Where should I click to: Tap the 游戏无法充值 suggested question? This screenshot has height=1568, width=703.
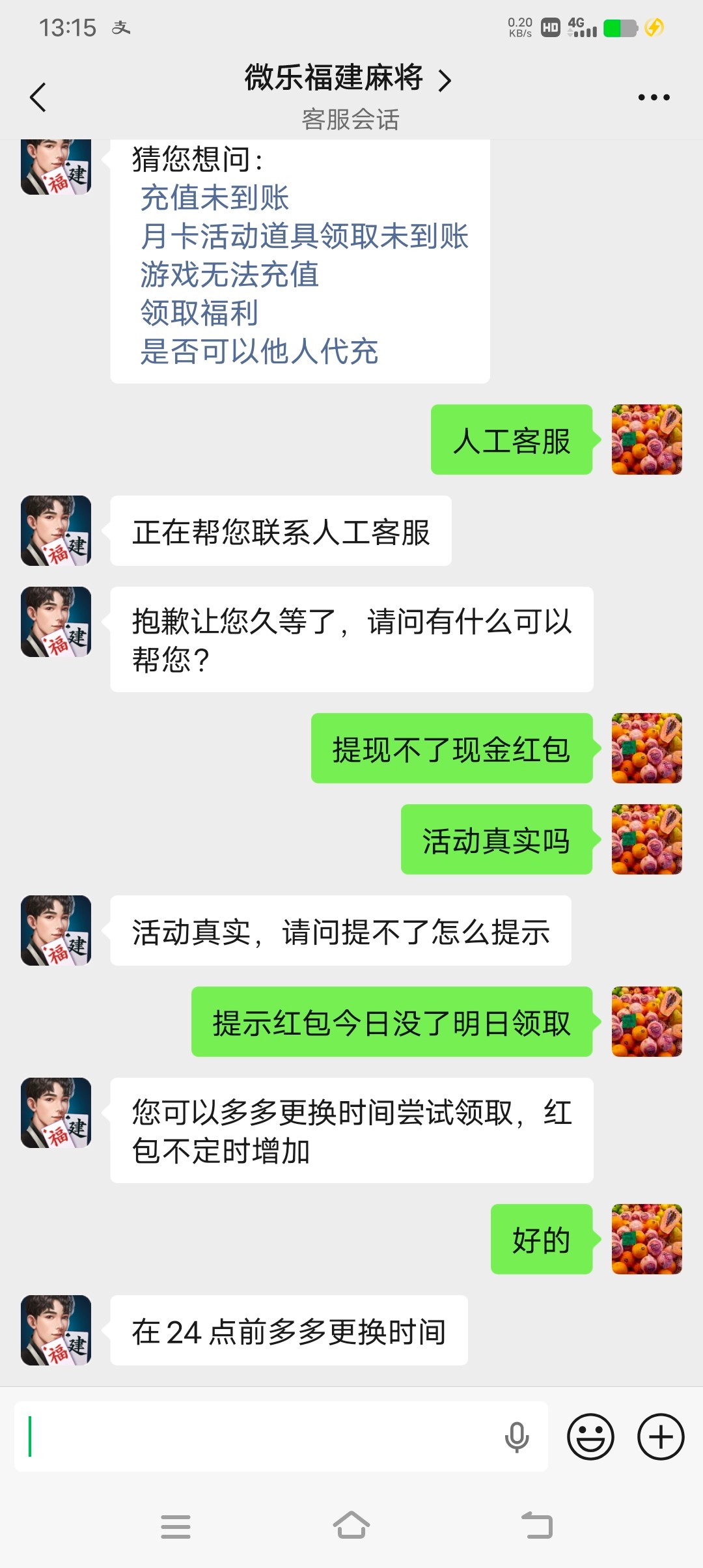[x=229, y=275]
